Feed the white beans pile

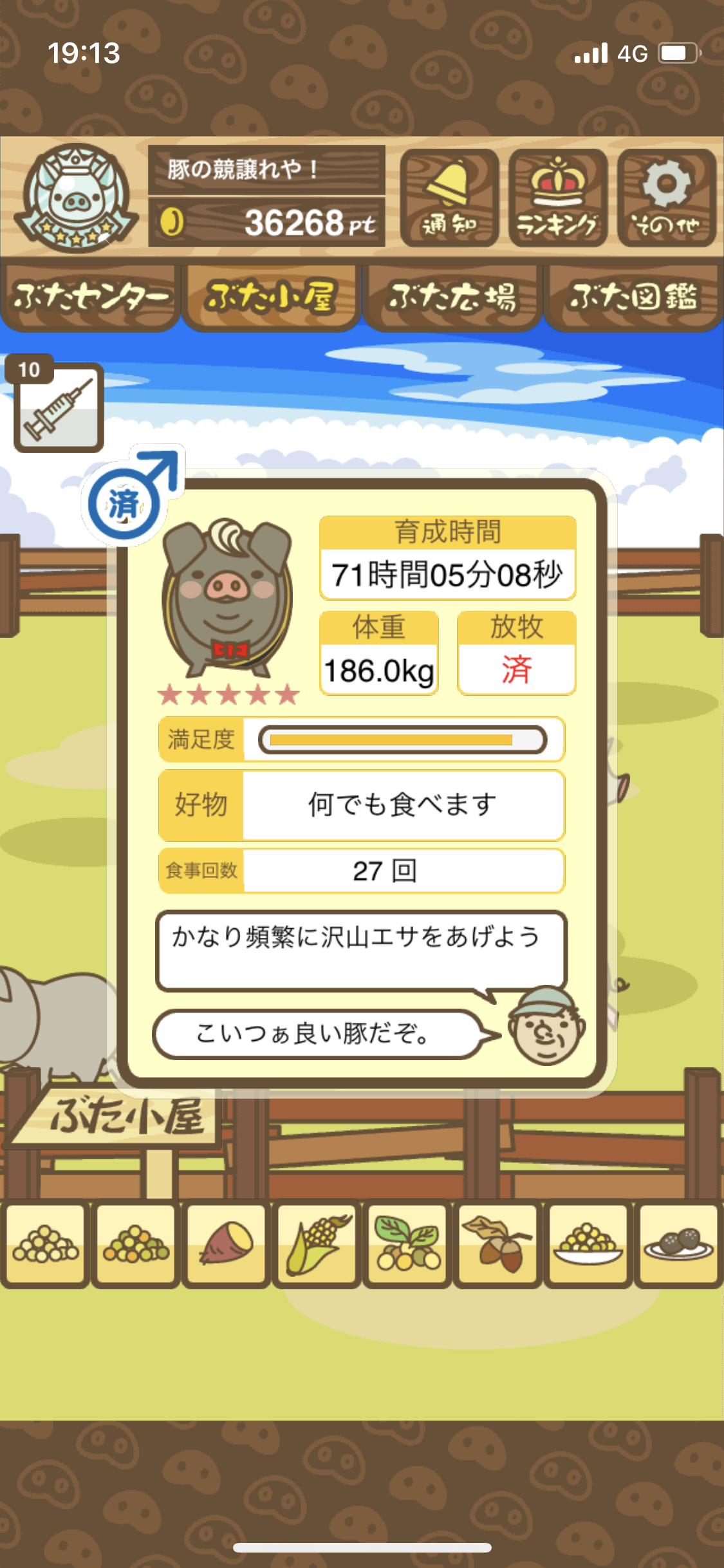45,1245
